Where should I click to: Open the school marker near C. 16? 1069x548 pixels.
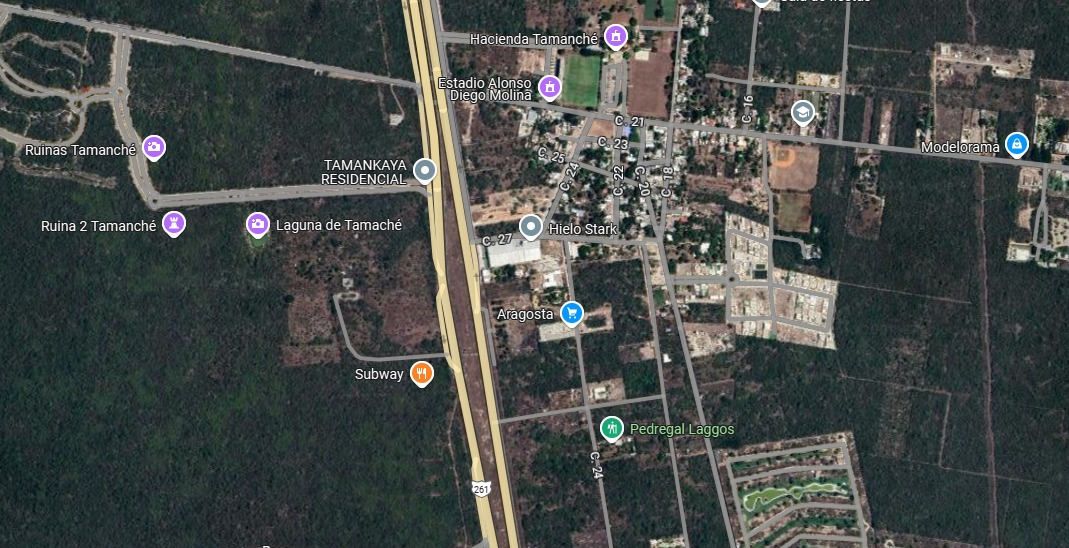click(x=802, y=111)
